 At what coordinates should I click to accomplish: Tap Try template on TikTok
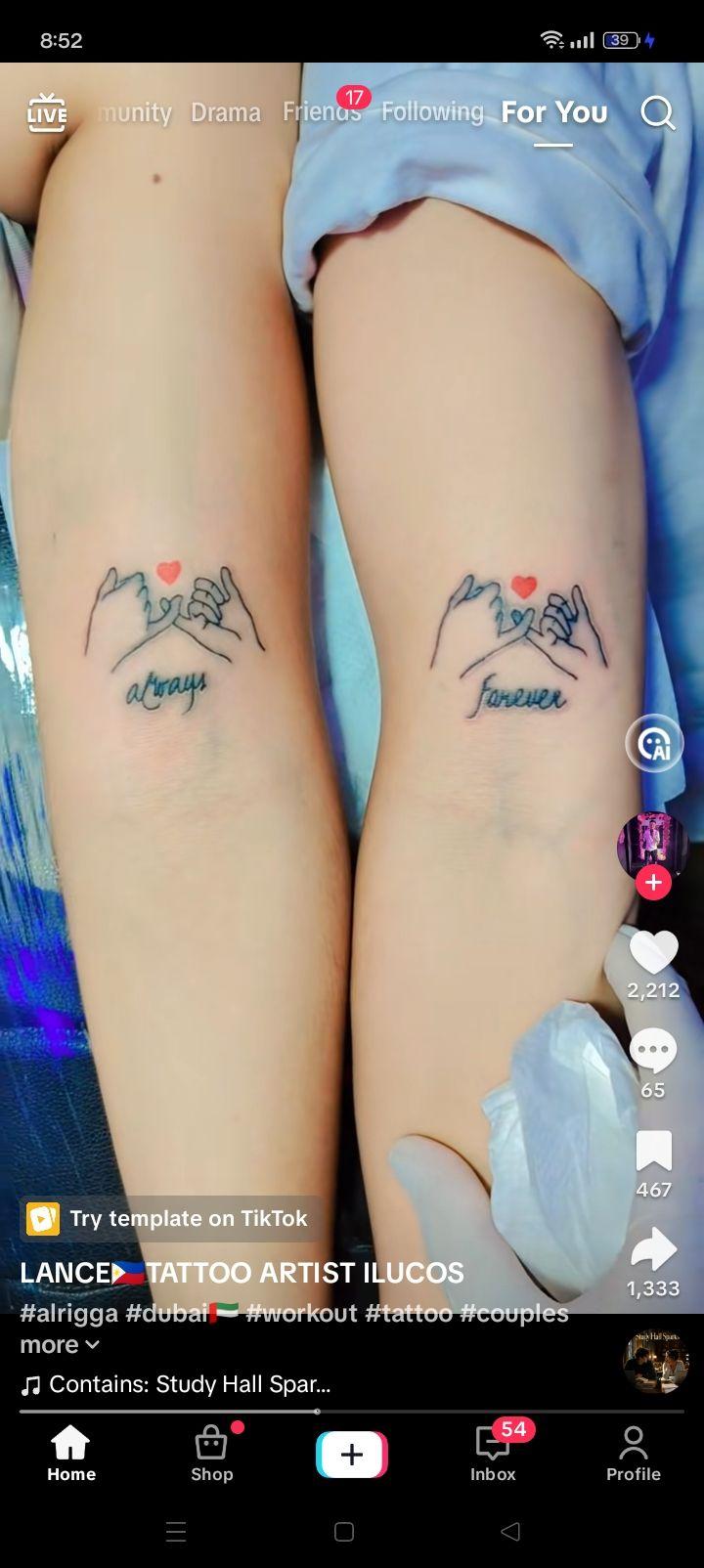point(167,1218)
